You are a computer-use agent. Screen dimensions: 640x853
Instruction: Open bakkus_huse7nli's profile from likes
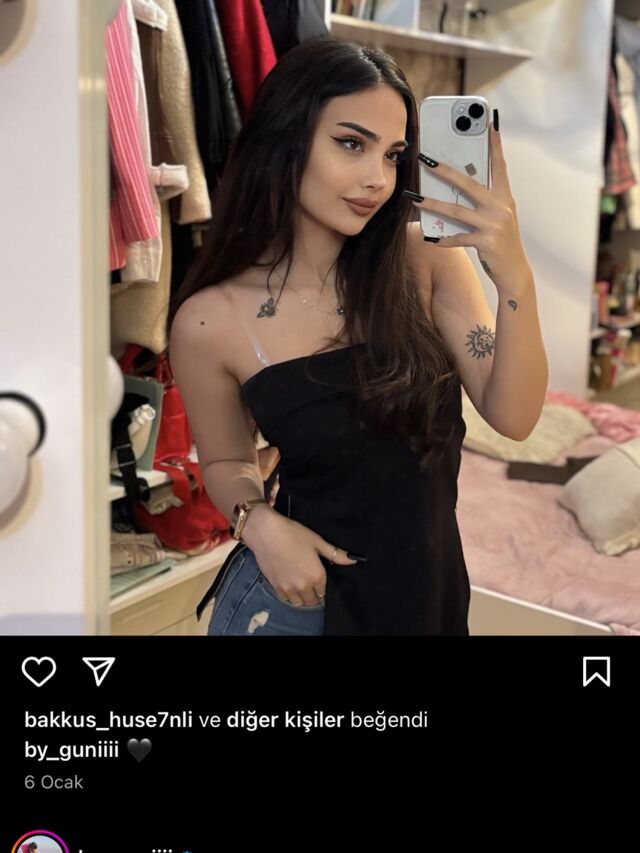(109, 720)
